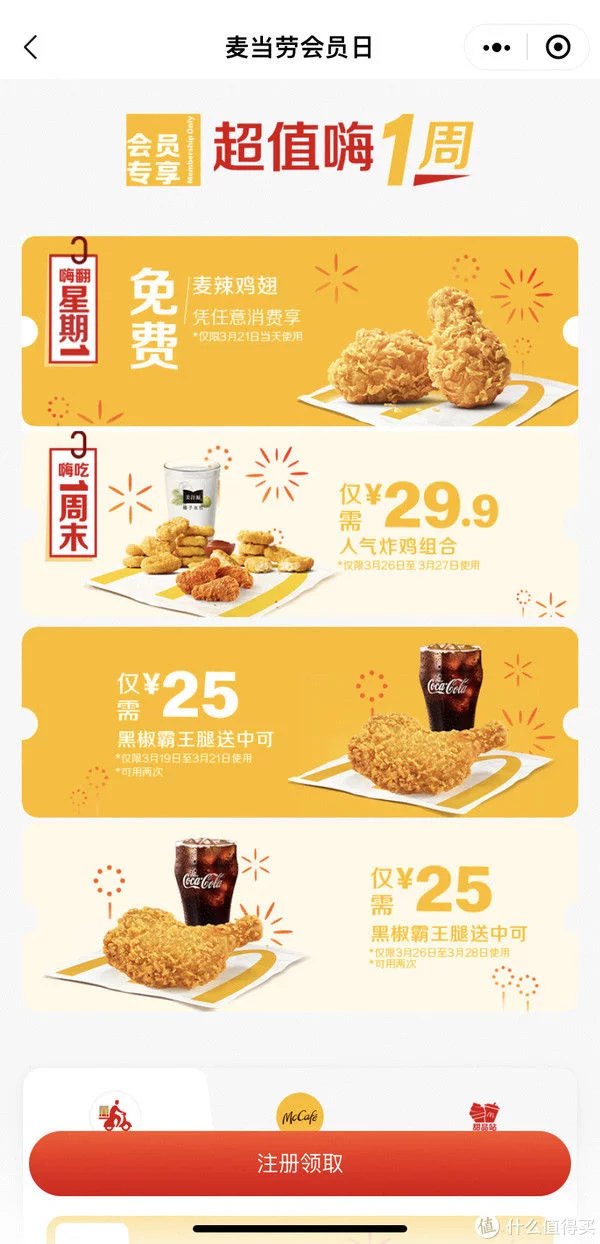Open the ¥29.9 人气炸鸡组合 weekend coupon
The width and height of the screenshot is (600, 1244).
300,525
